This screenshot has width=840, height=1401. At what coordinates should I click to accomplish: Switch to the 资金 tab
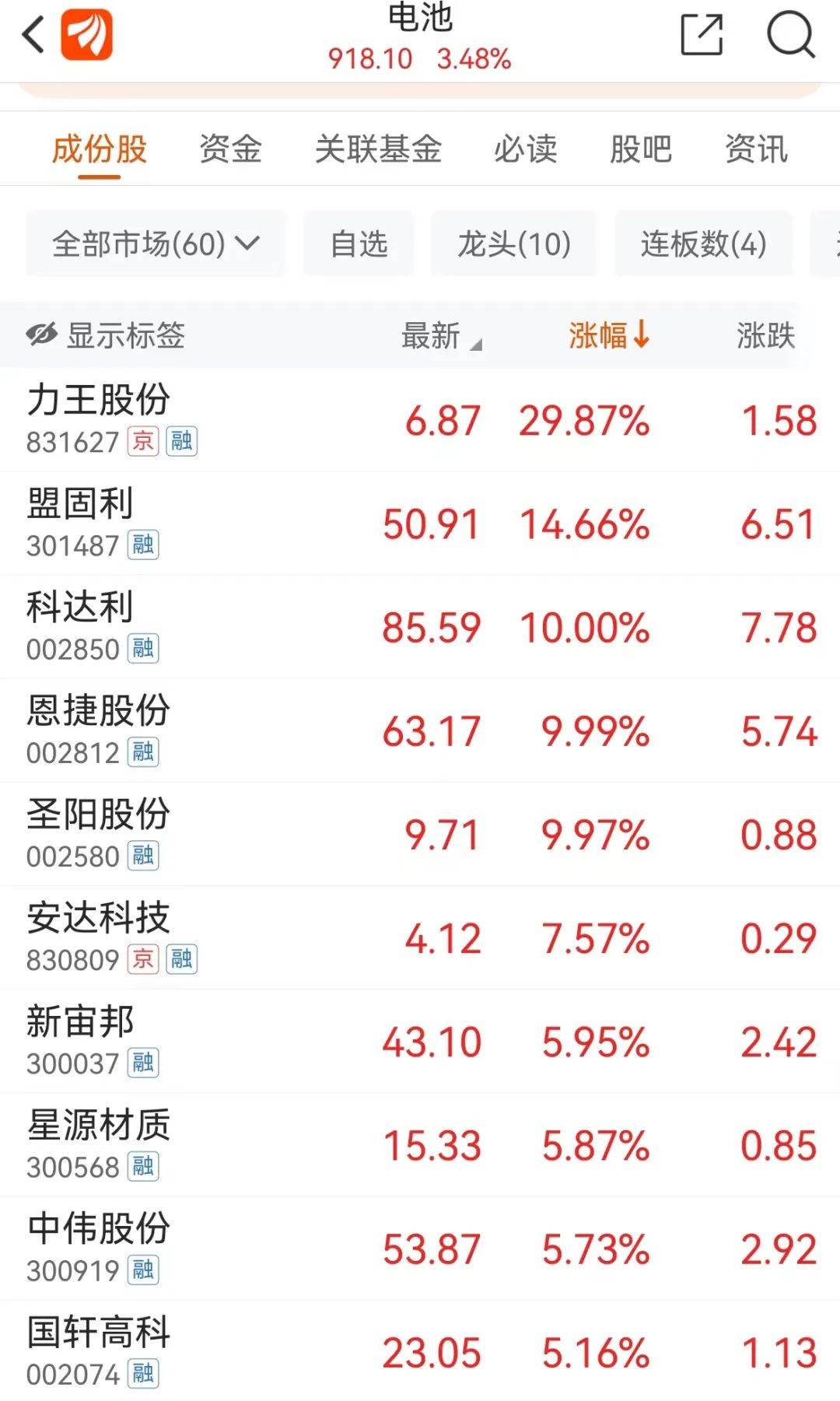point(230,149)
